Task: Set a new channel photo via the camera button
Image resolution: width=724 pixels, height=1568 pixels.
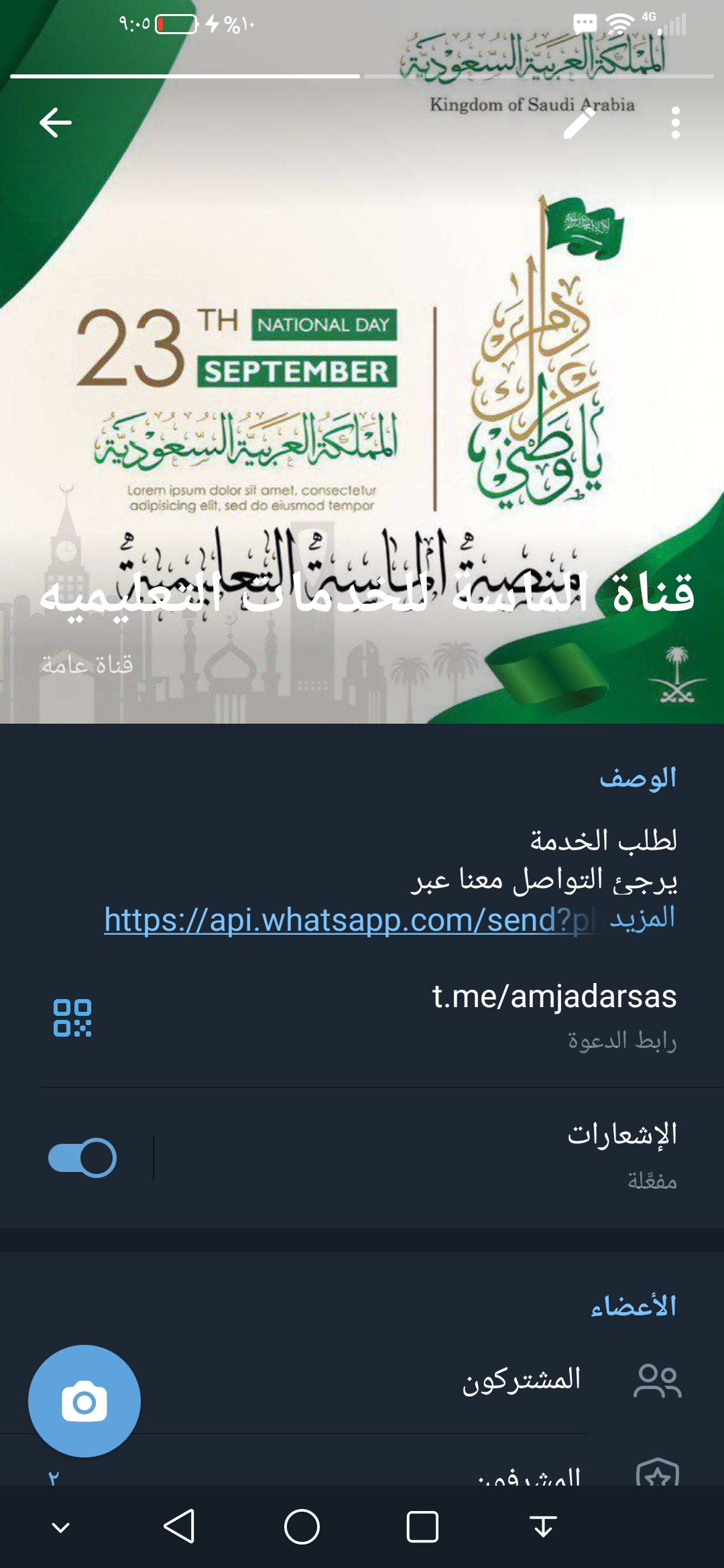Action: tap(84, 1401)
